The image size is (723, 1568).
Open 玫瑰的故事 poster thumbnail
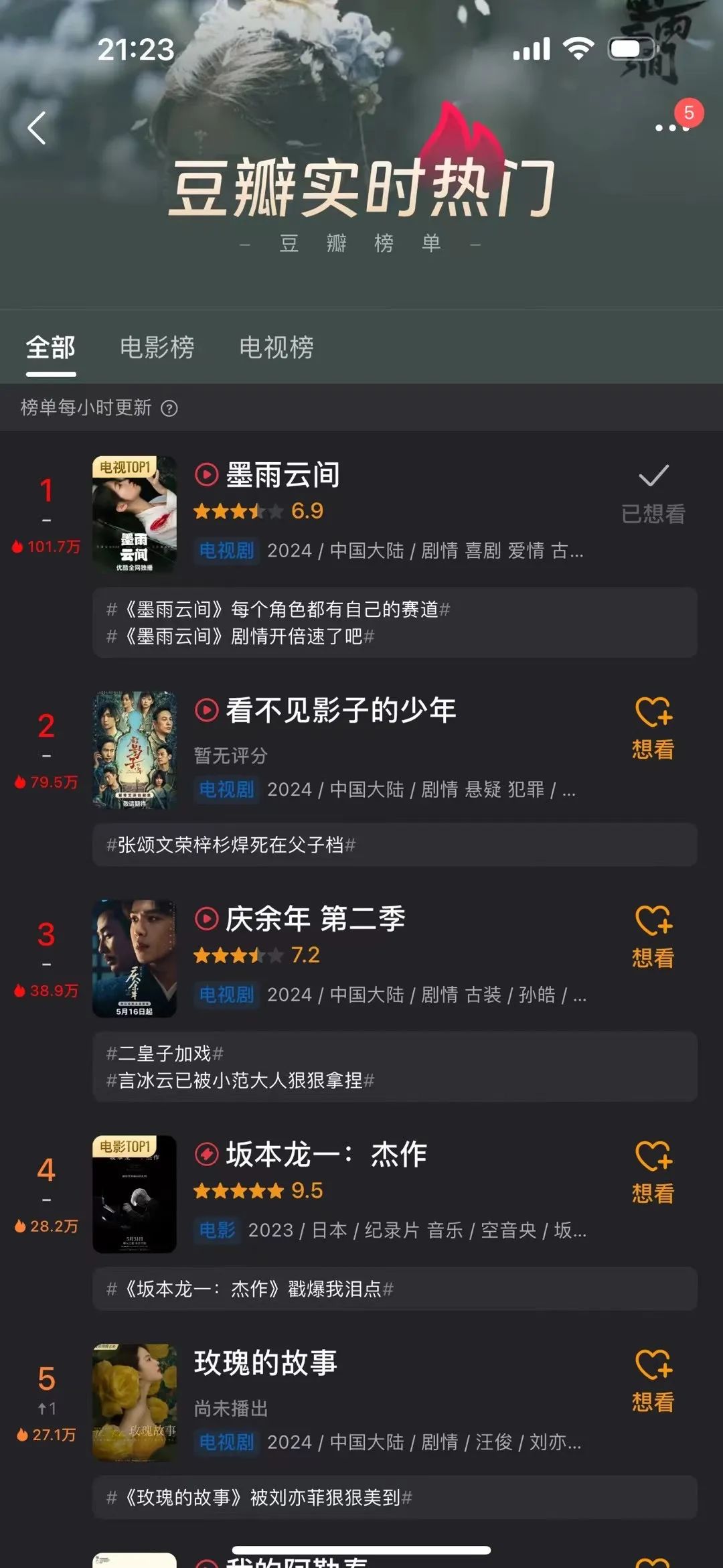[135, 1402]
